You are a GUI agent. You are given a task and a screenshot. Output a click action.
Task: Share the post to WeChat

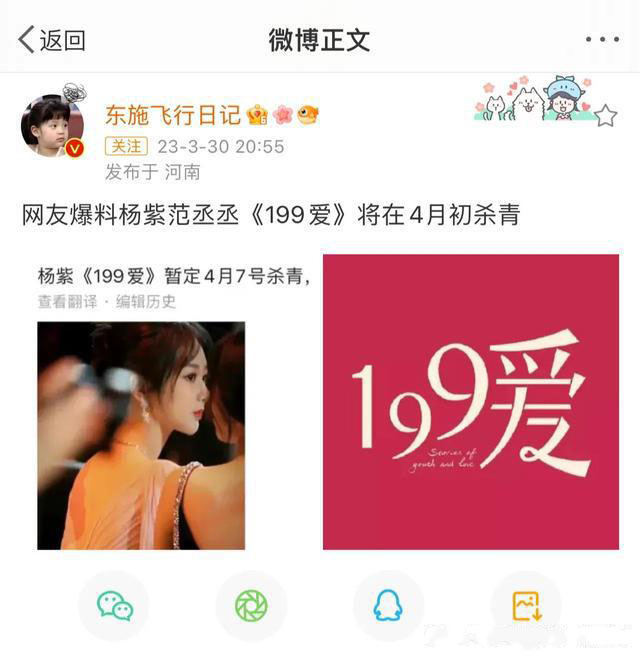114,605
